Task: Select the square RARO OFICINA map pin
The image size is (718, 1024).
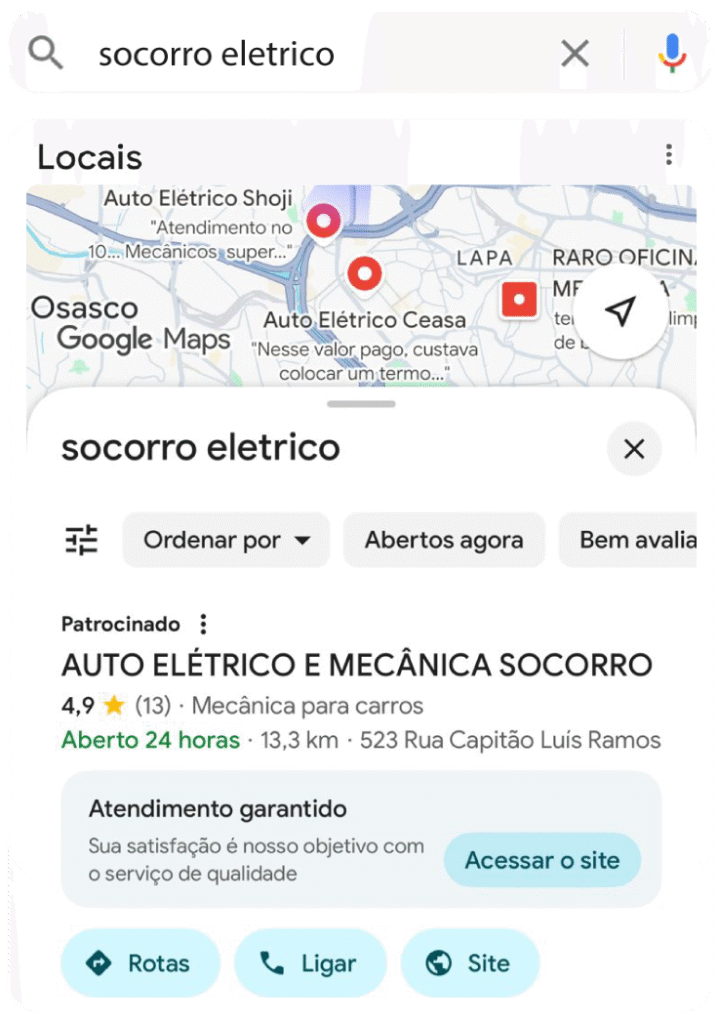Action: (x=518, y=299)
